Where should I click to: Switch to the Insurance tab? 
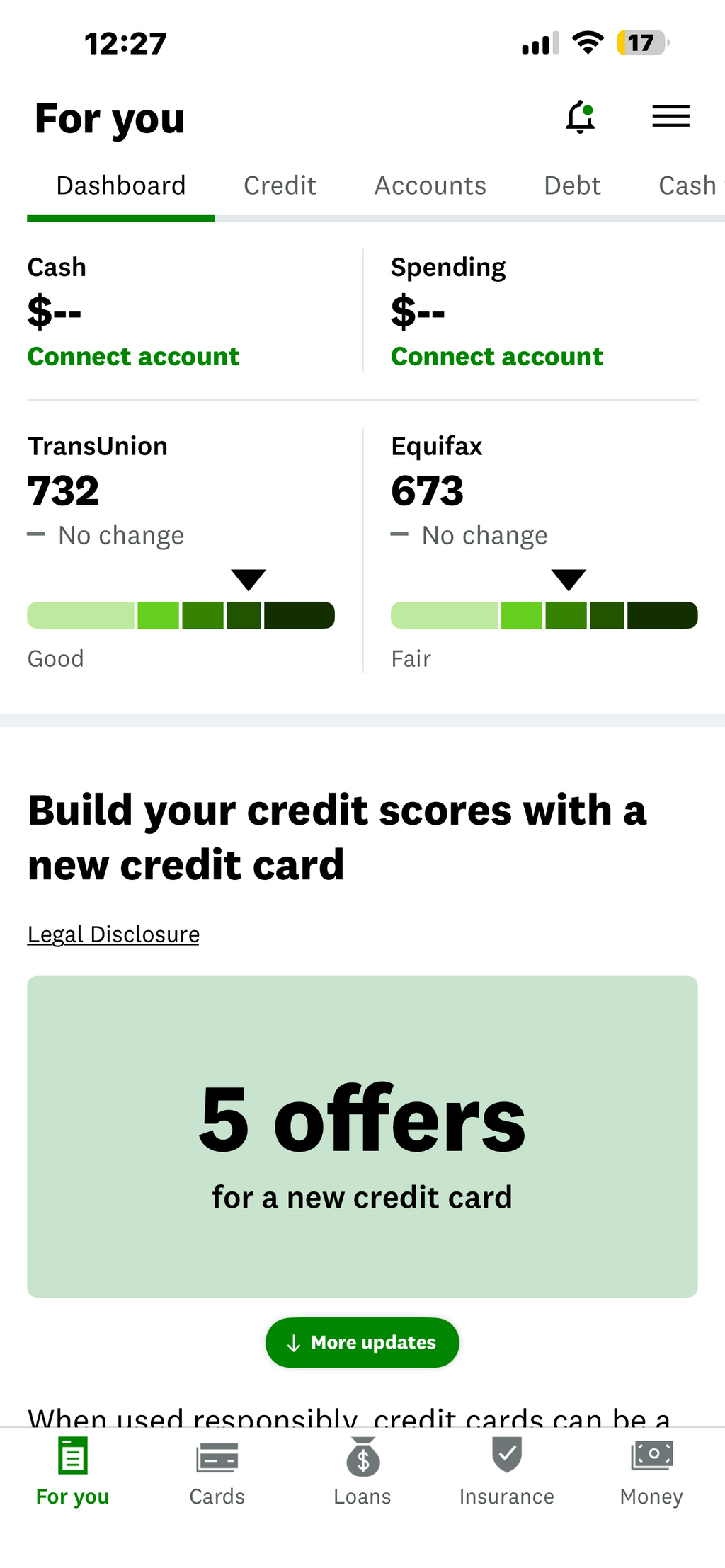[507, 1471]
